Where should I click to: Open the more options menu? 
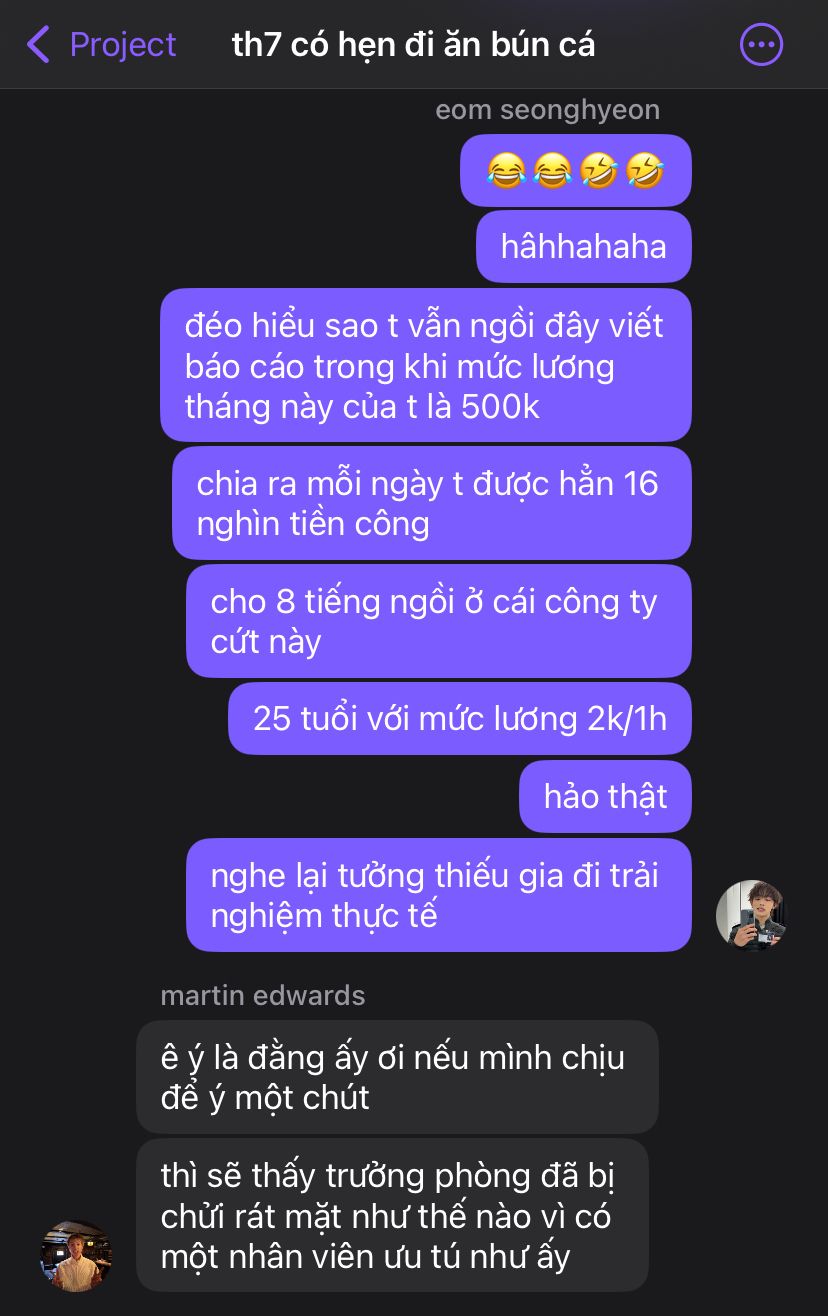[761, 45]
